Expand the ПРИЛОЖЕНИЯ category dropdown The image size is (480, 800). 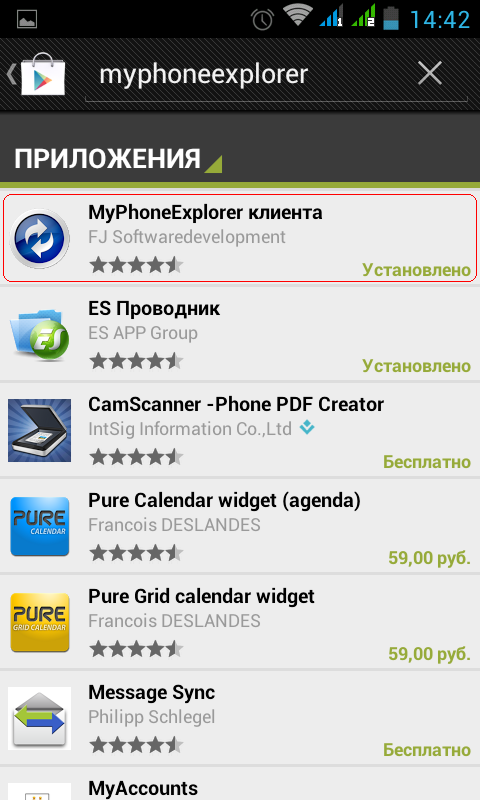tap(118, 159)
